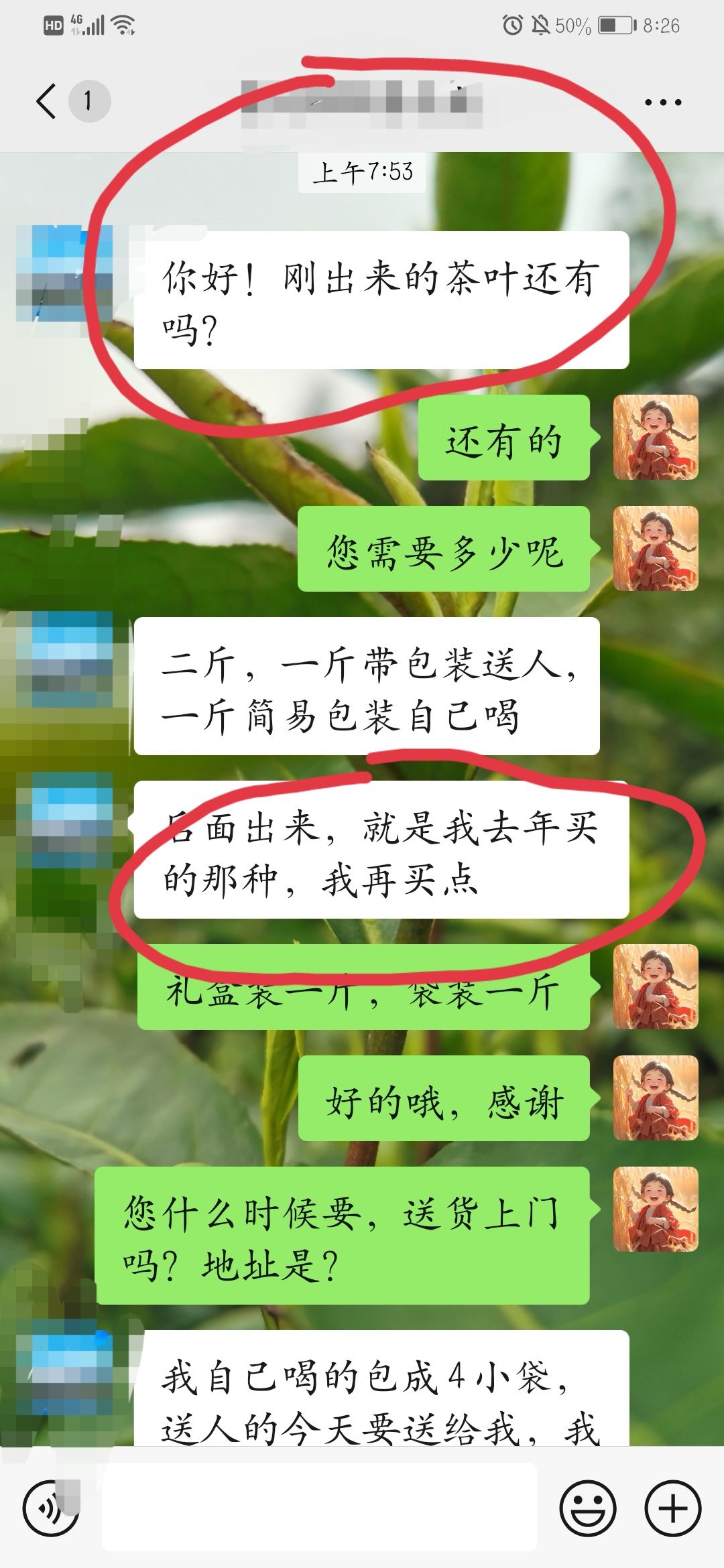Open contact avatar beside '二斤，一斤带包装送人' message
Image resolution: width=724 pixels, height=1568 pixels.
pyautogui.click(x=64, y=660)
